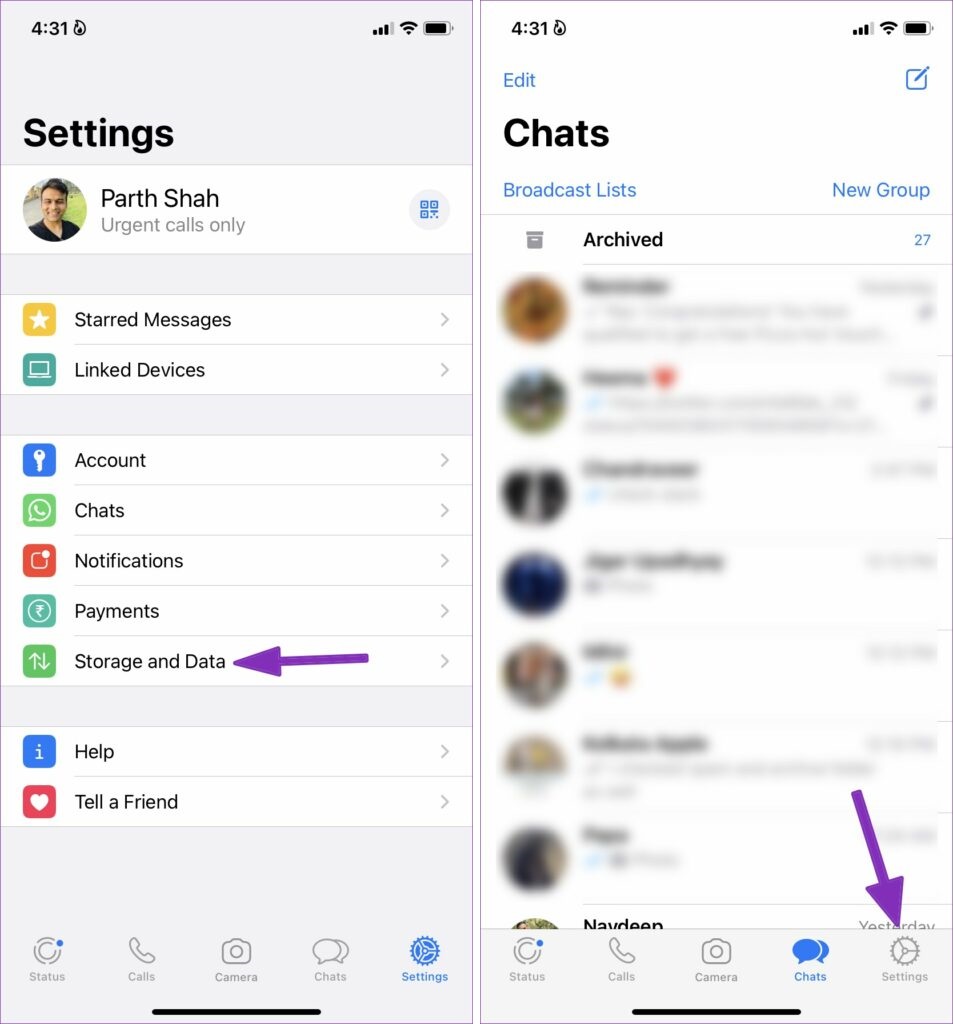Open the Help row
This screenshot has height=1024, width=954.
coord(236,752)
